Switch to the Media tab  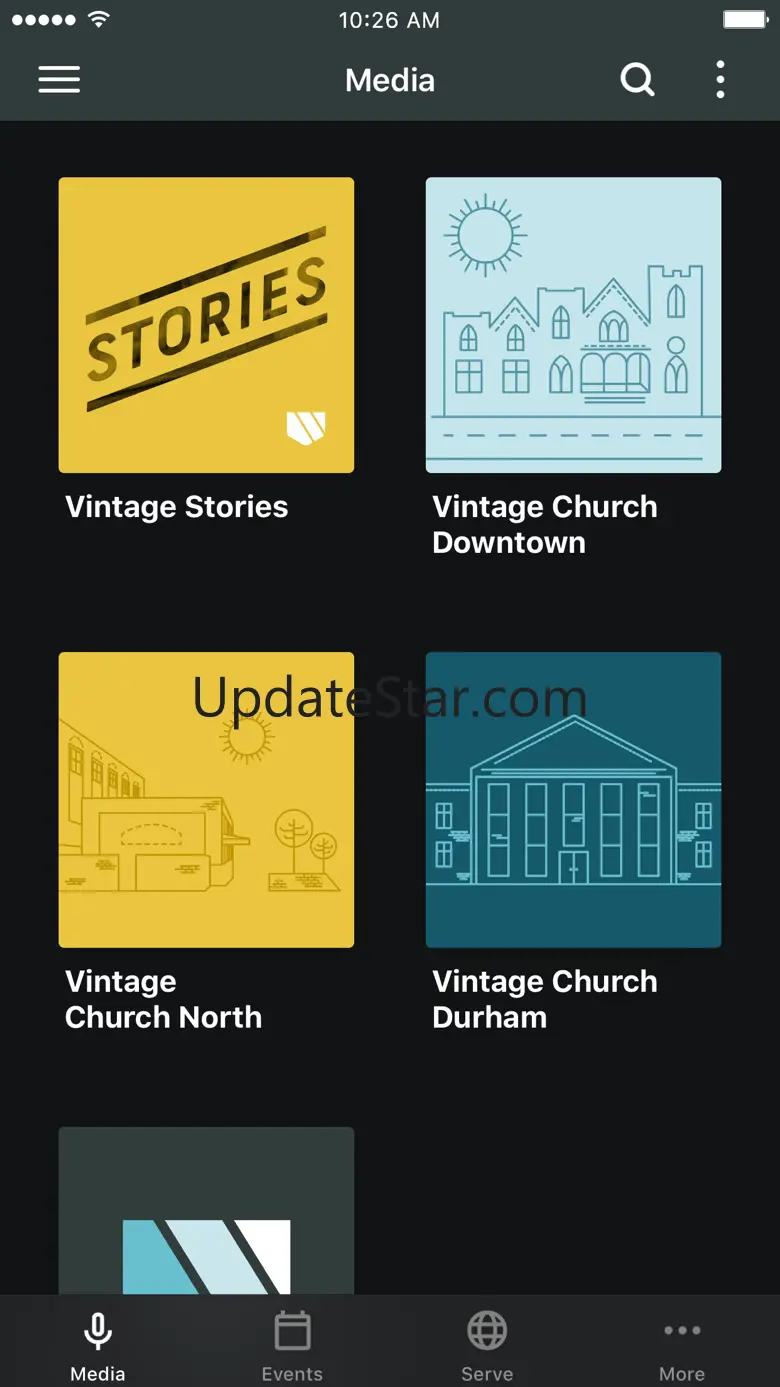(98, 1345)
